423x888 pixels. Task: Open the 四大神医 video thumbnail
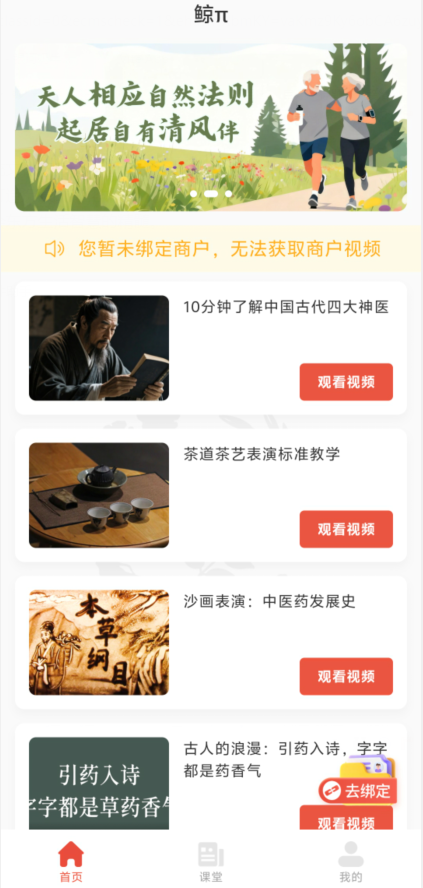click(99, 348)
